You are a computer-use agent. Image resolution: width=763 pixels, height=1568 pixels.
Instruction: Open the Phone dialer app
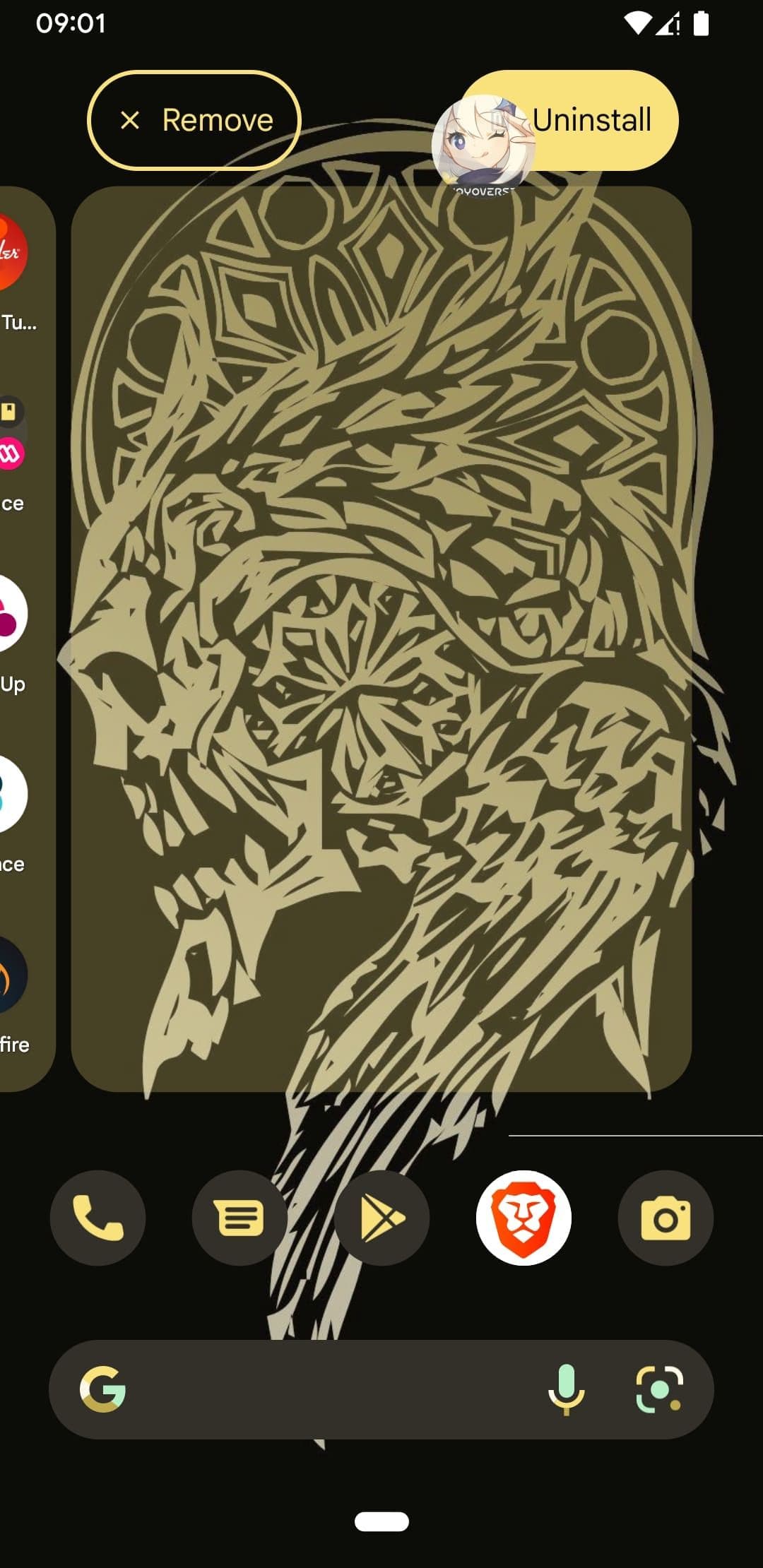tap(98, 1218)
